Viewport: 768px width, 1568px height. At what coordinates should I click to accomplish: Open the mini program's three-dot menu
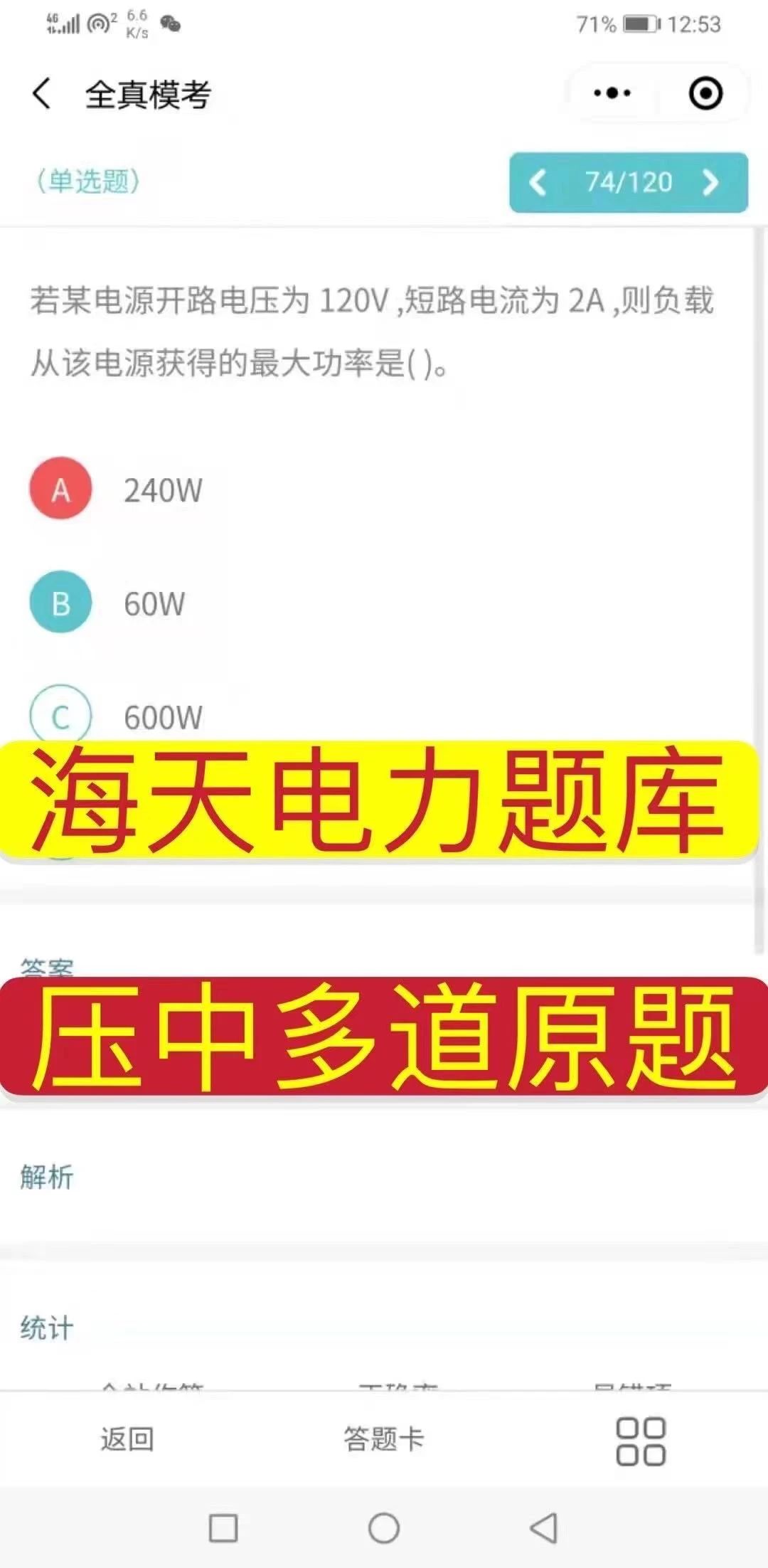[x=612, y=93]
